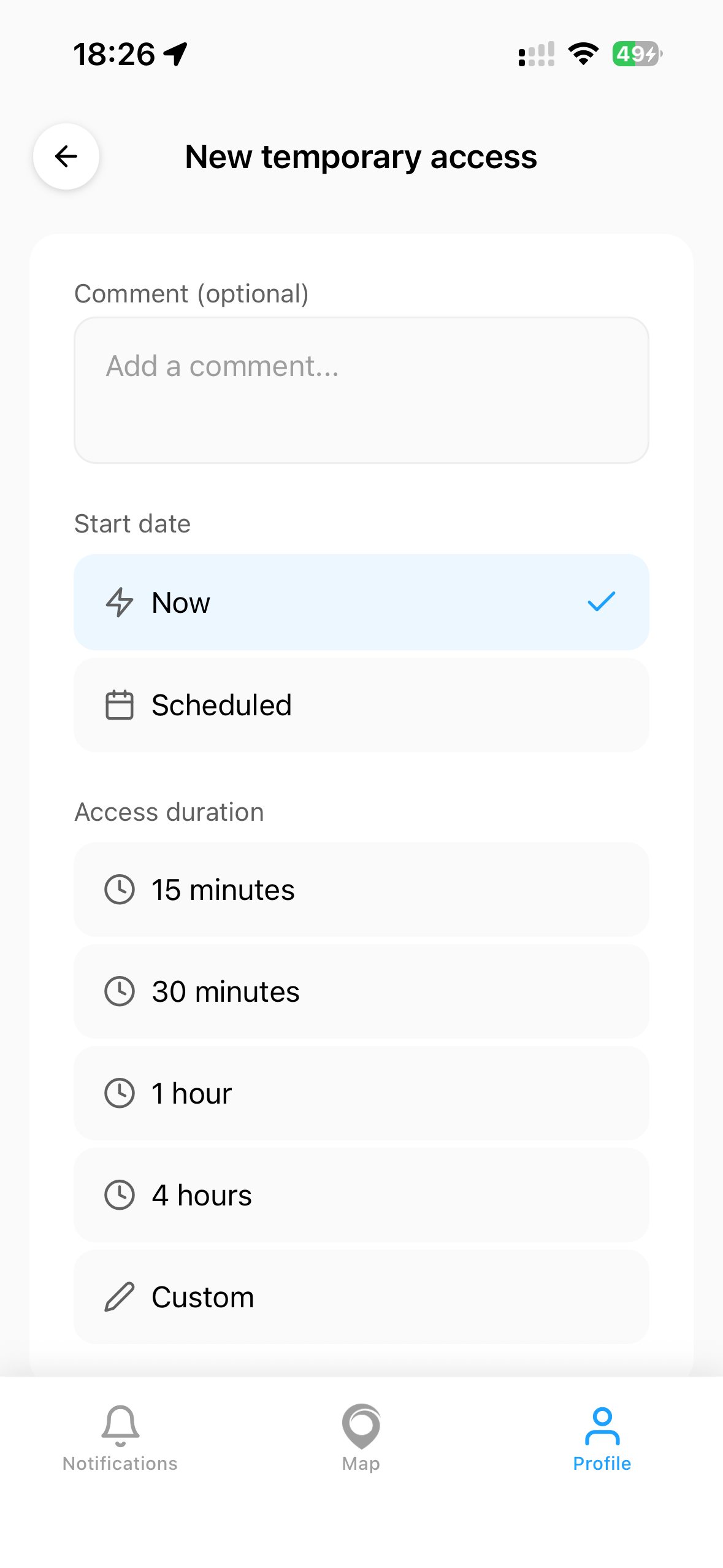
Task: Open the Custom duration option
Action: (361, 1296)
